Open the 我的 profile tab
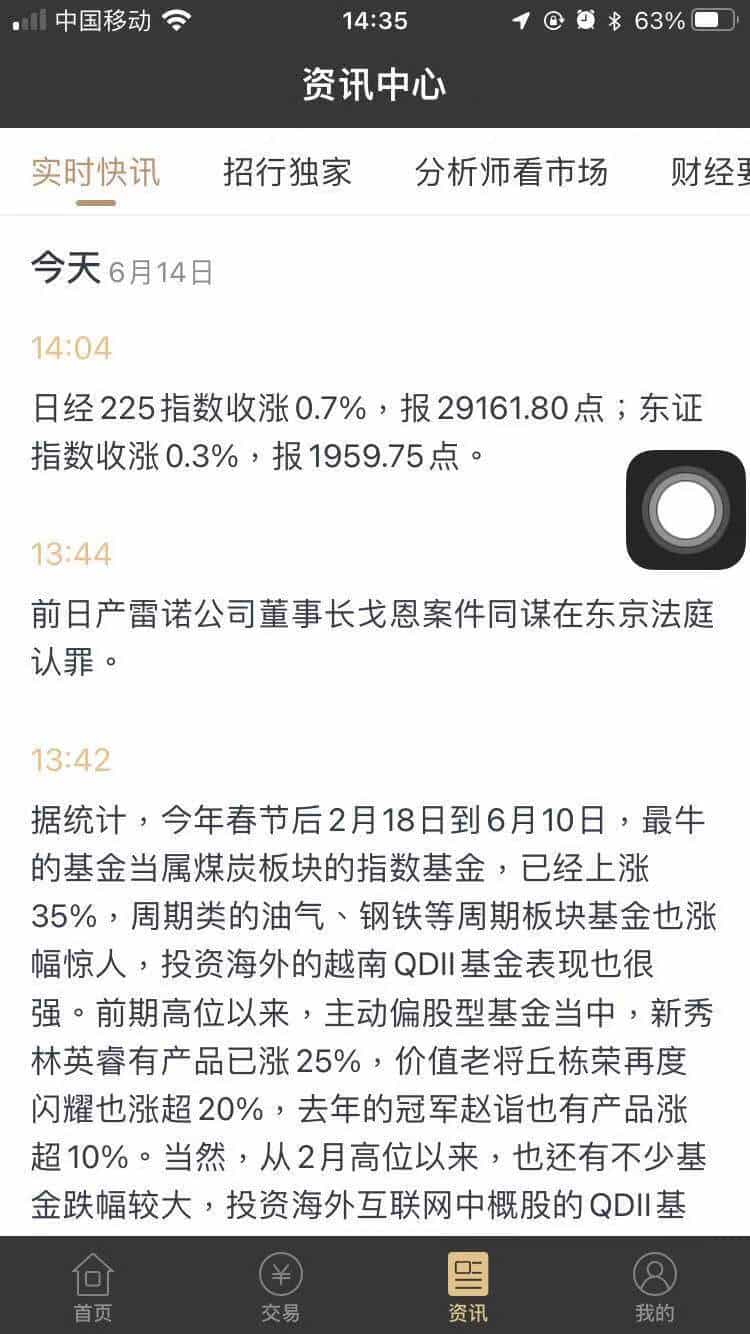Image resolution: width=750 pixels, height=1334 pixels. coord(655,1287)
